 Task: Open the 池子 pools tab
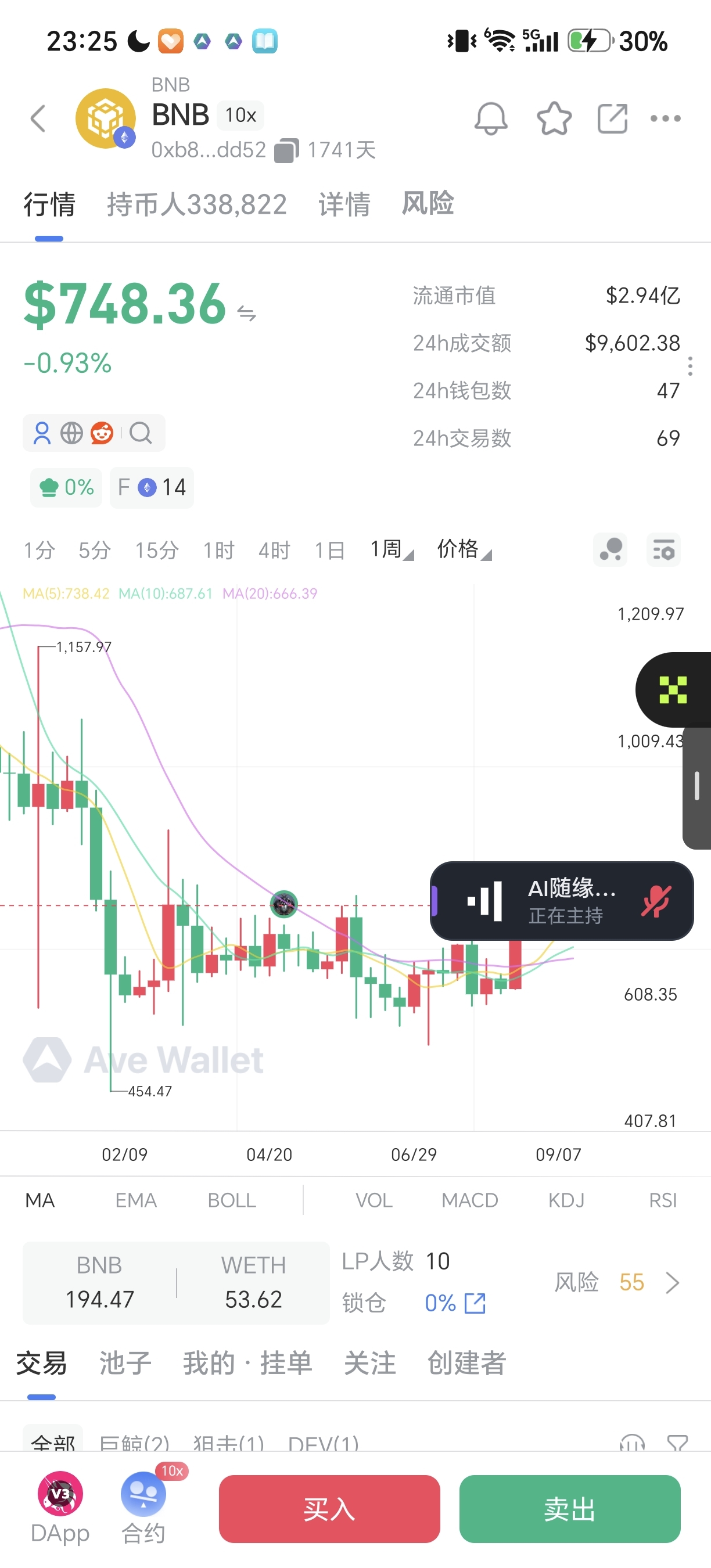click(125, 1363)
